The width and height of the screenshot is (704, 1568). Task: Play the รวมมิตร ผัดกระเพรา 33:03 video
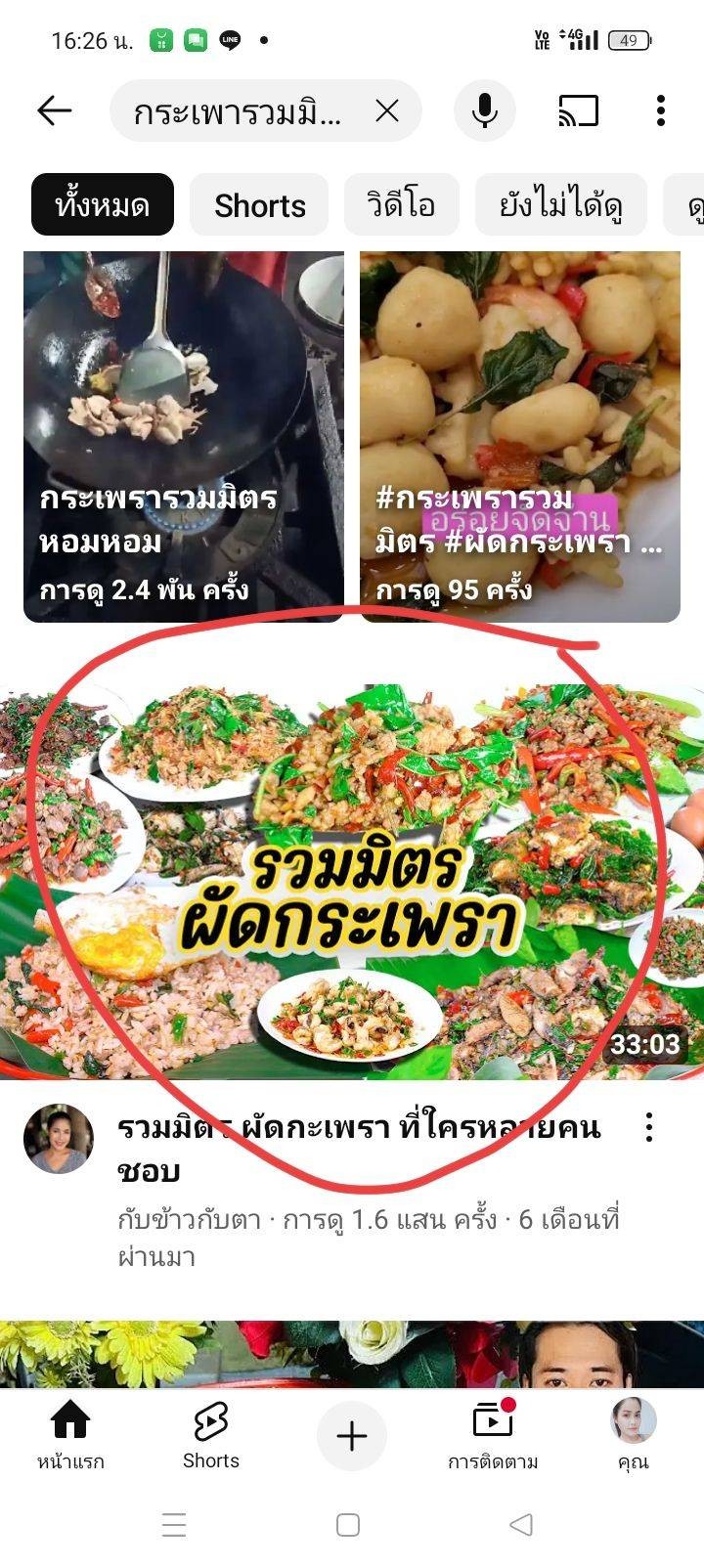(352, 882)
